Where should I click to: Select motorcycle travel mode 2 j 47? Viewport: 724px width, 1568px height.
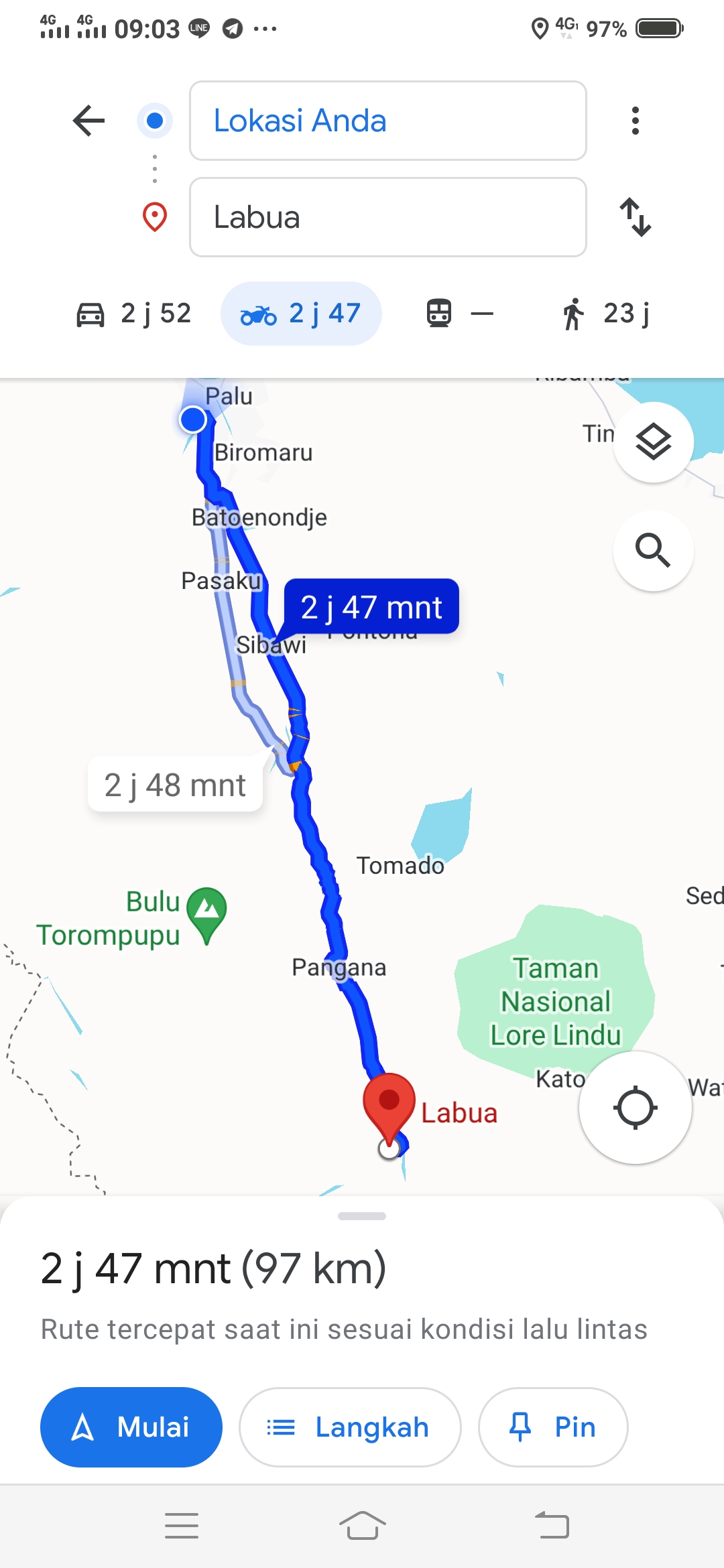pos(301,314)
